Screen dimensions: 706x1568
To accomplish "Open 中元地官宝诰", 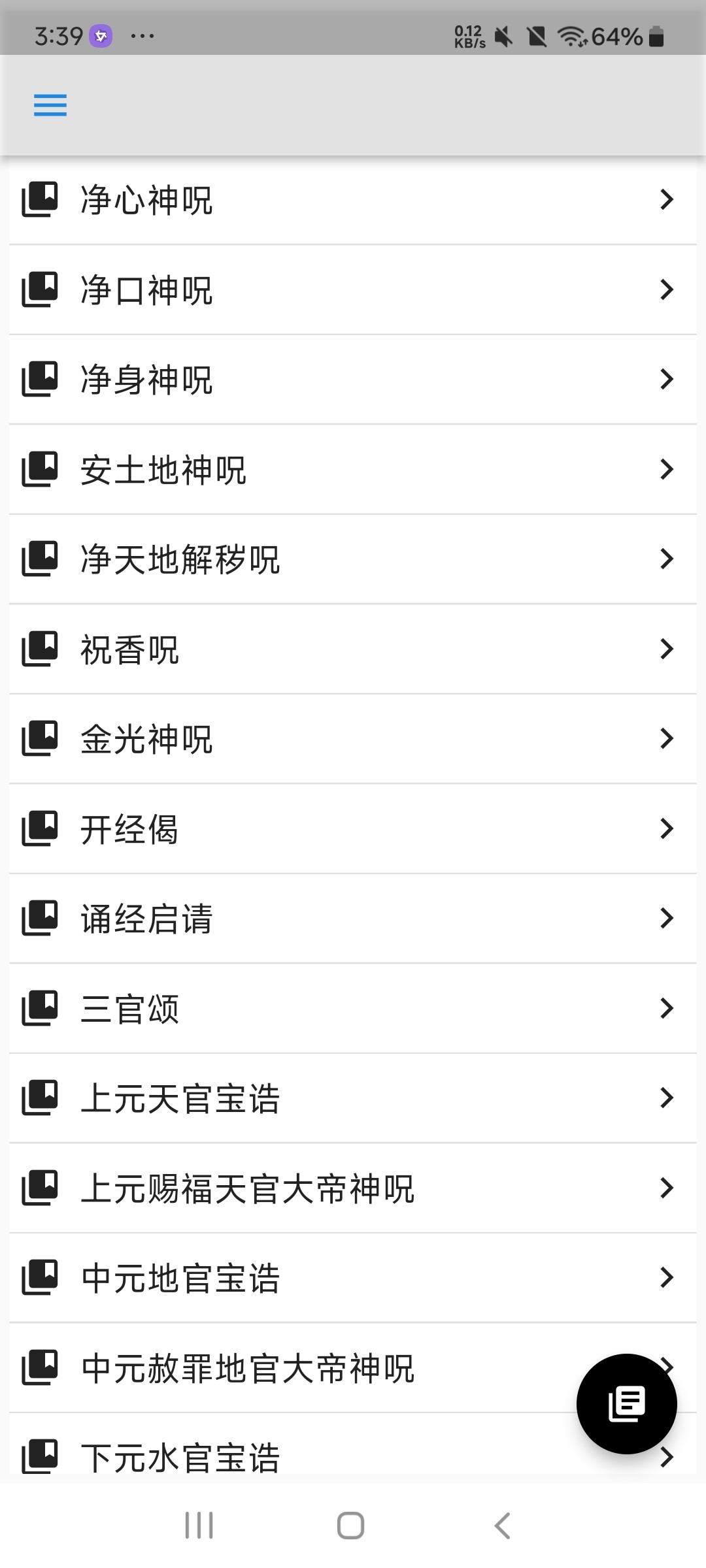I will point(353,1278).
